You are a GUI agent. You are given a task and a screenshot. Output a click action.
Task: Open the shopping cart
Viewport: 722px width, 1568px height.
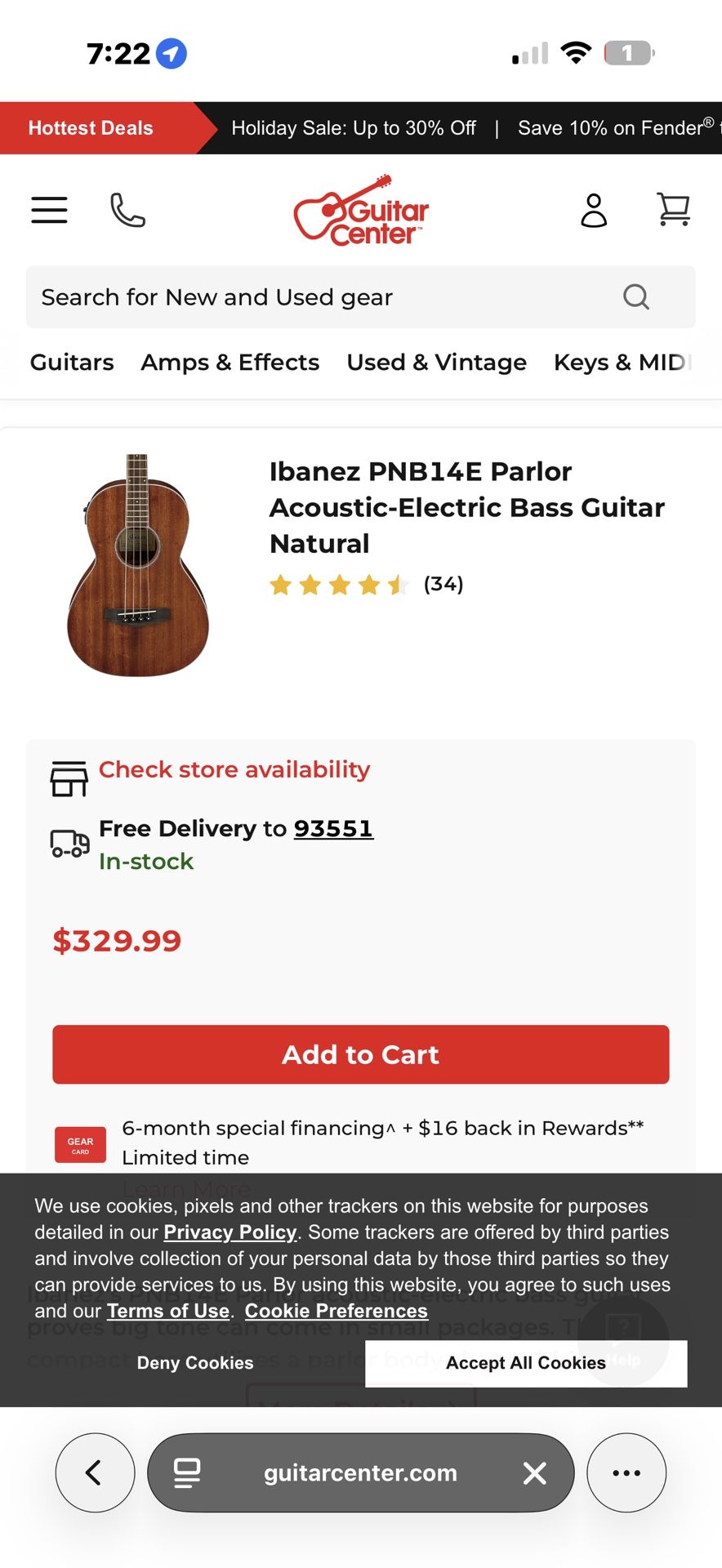[674, 209]
